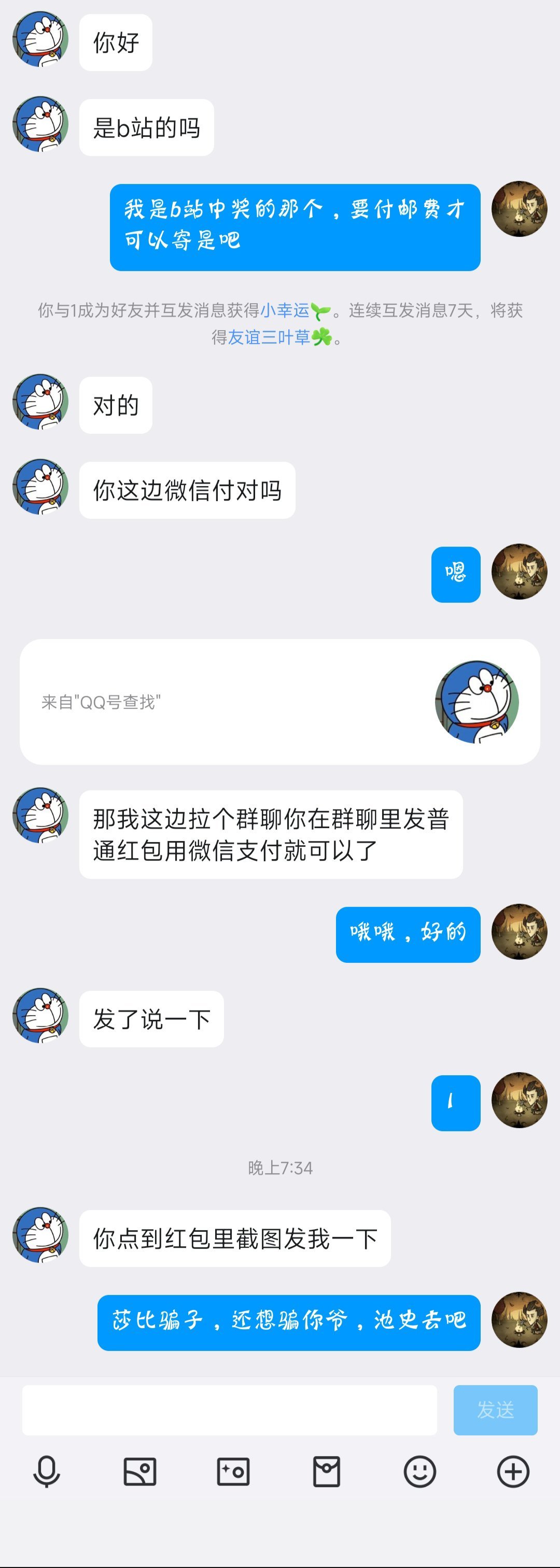560x1568 pixels.
Task: Open the camera capture icon
Action: tap(233, 1472)
